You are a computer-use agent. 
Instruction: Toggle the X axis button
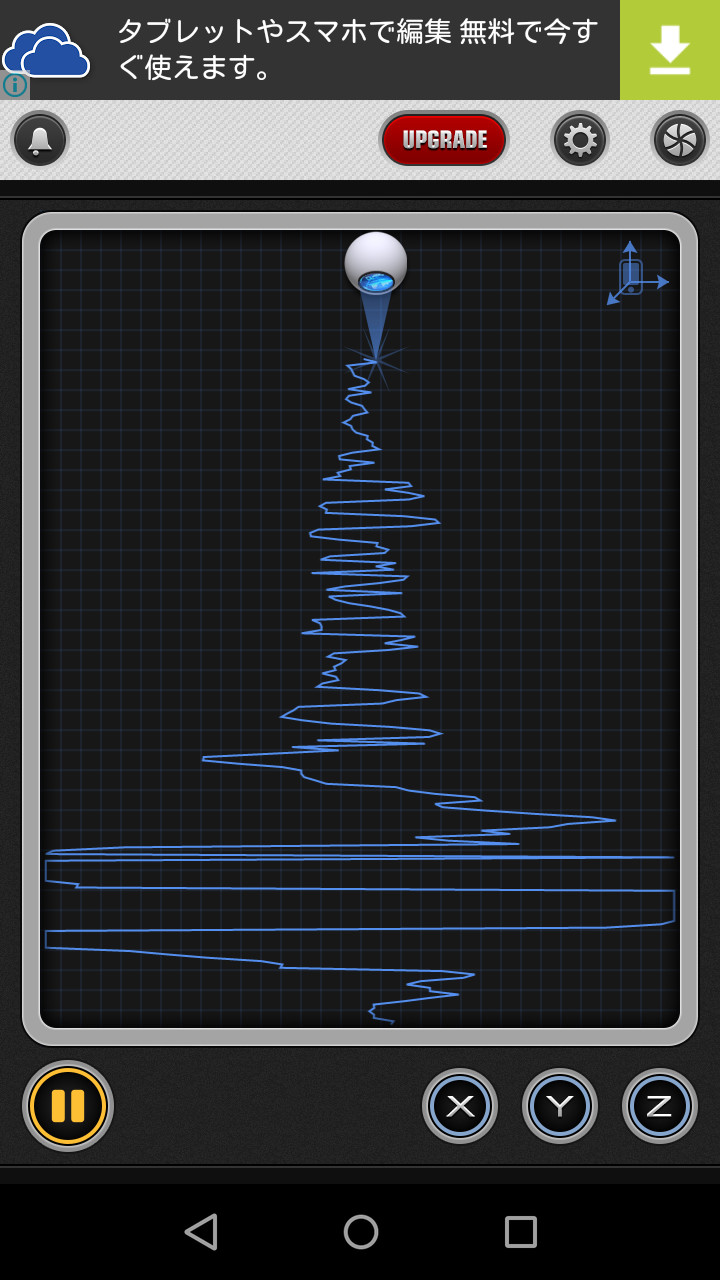tap(460, 1106)
